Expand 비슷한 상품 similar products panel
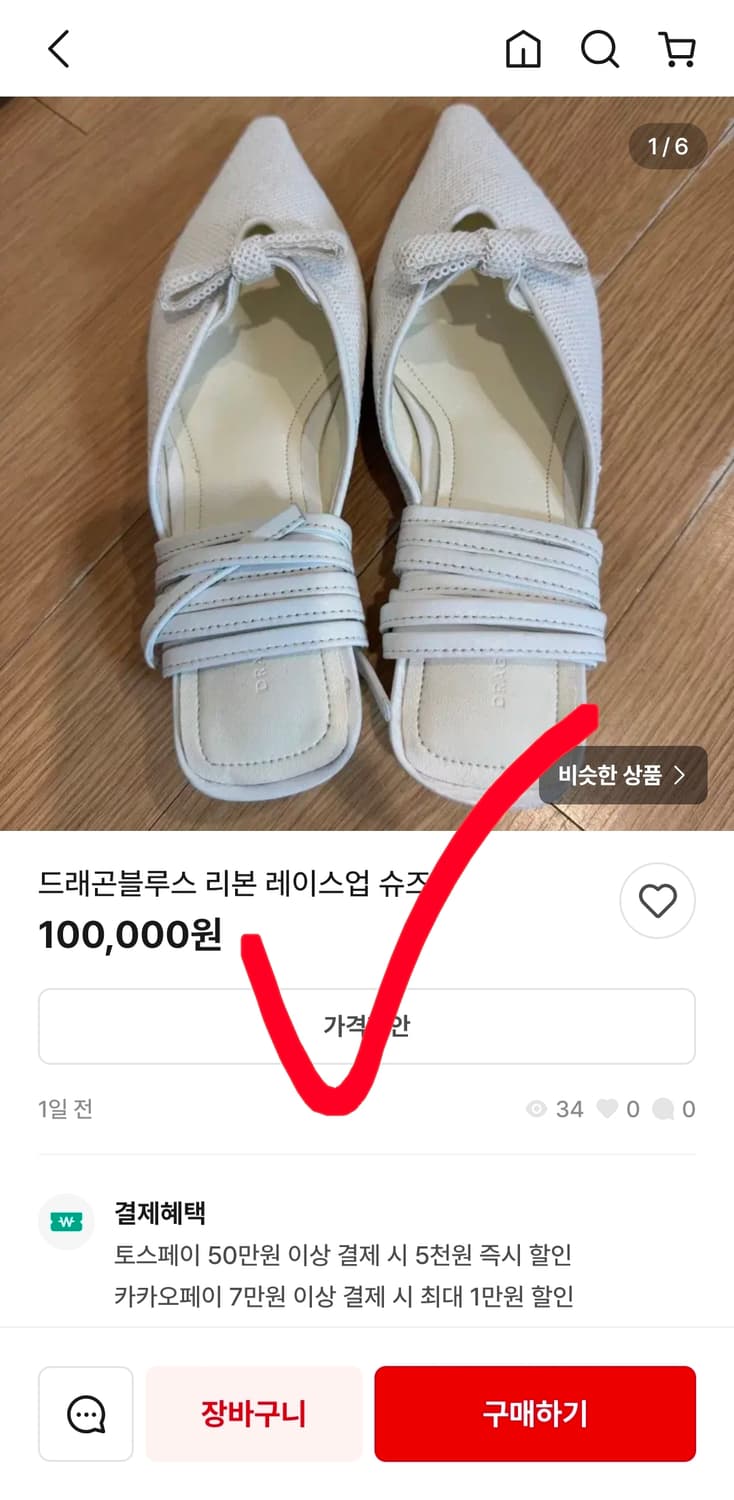This screenshot has width=734, height=1500. (x=622, y=775)
